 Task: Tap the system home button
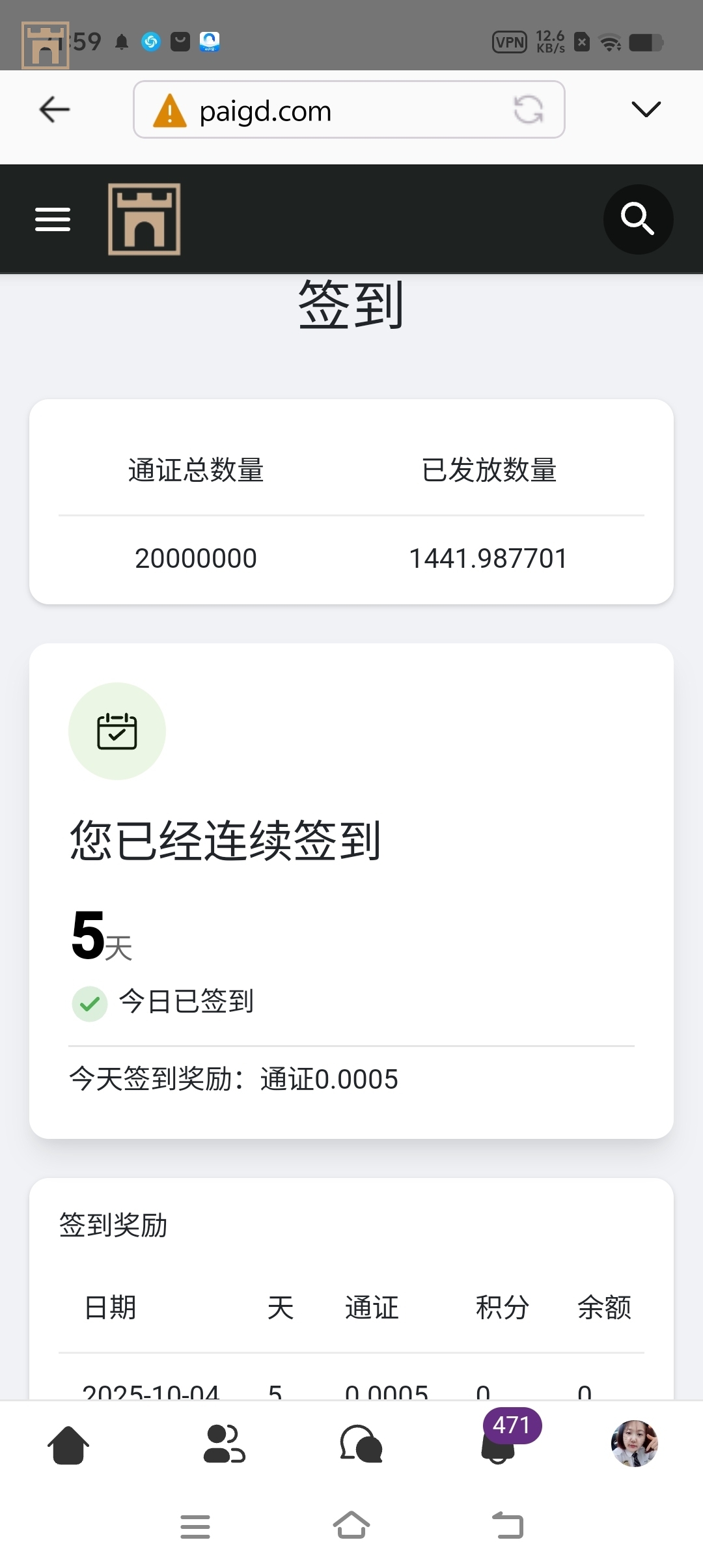pyautogui.click(x=351, y=1525)
